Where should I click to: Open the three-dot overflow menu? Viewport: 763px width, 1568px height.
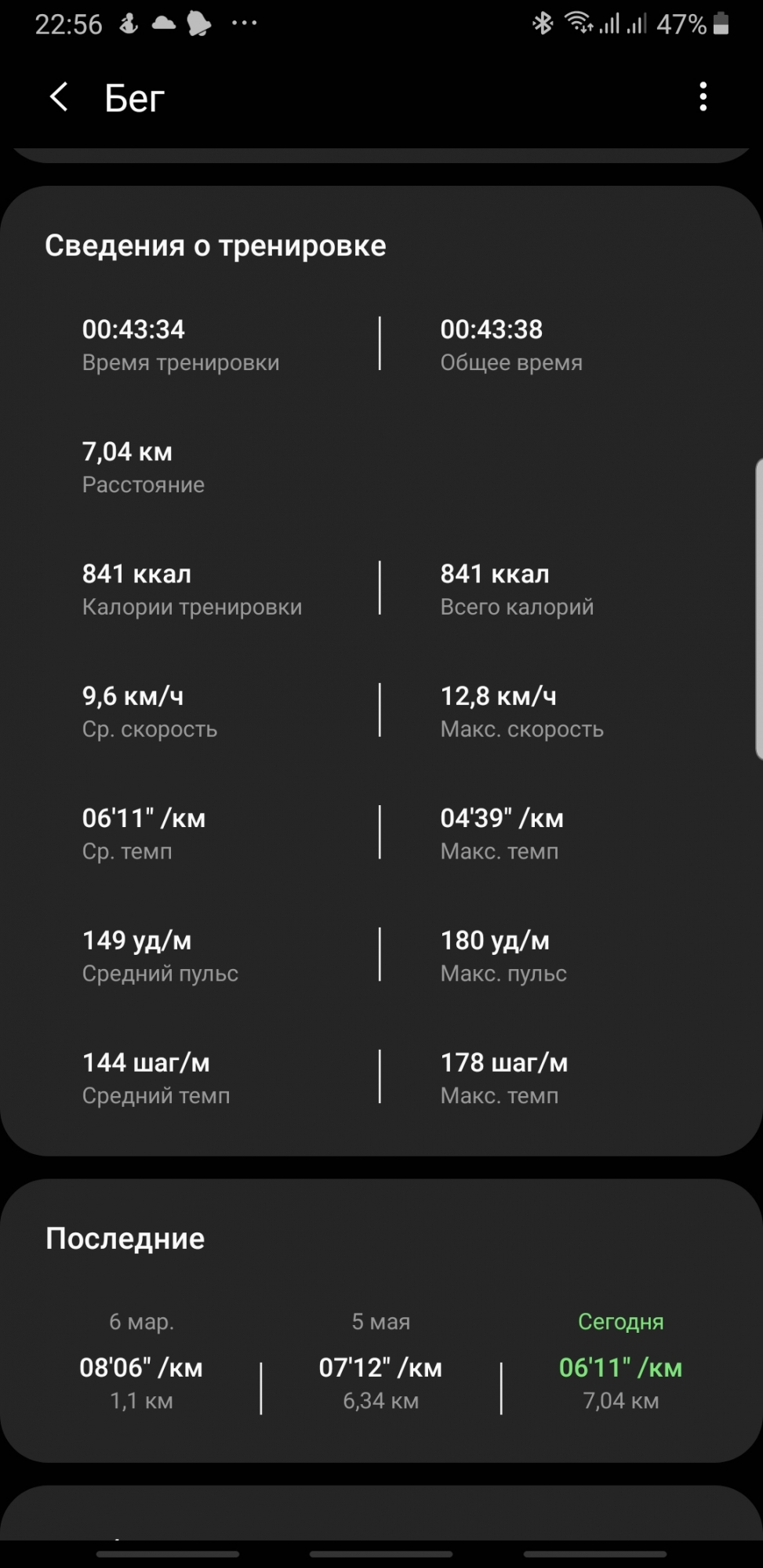coord(703,97)
